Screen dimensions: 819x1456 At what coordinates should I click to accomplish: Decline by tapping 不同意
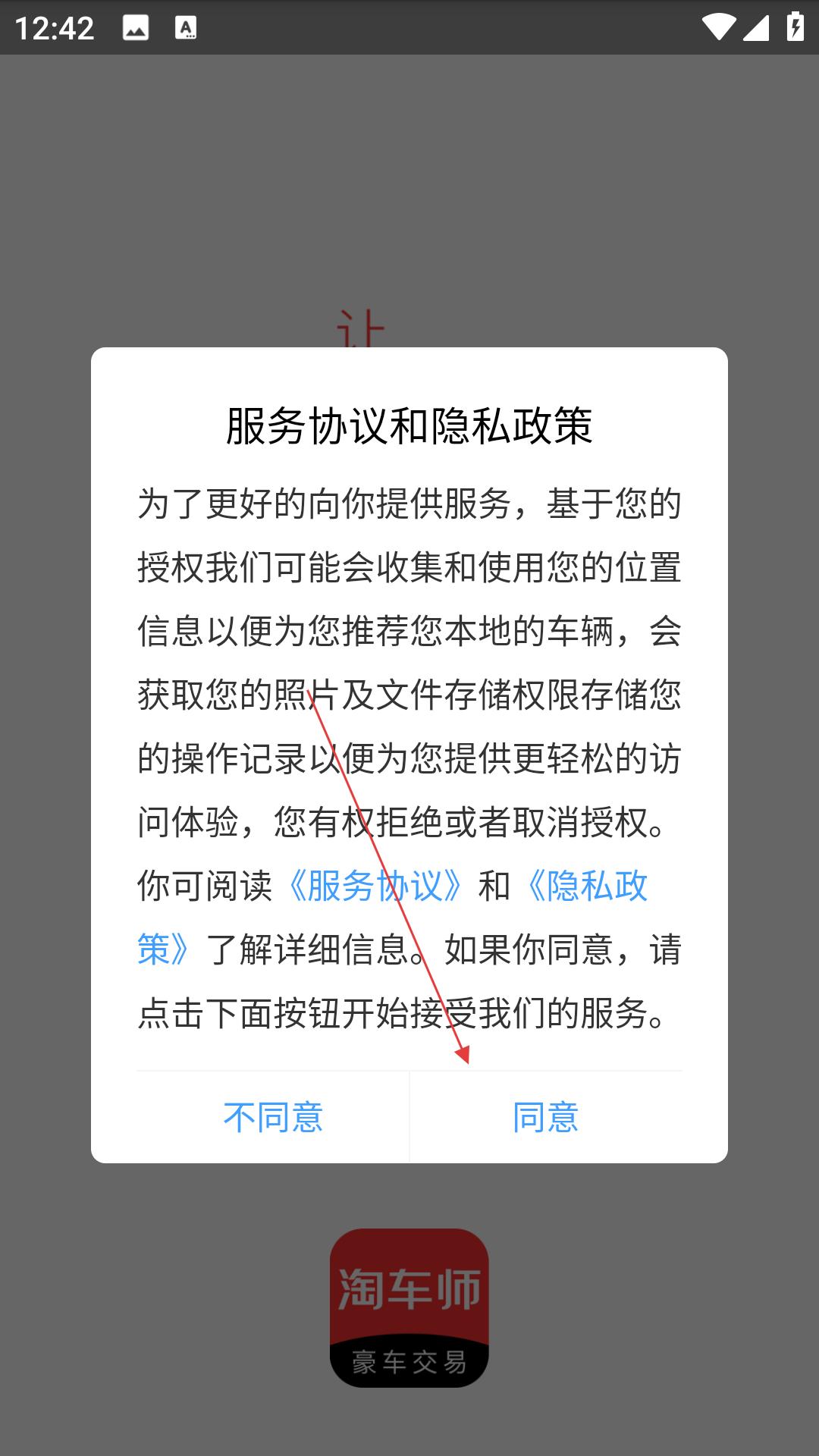point(273,1117)
